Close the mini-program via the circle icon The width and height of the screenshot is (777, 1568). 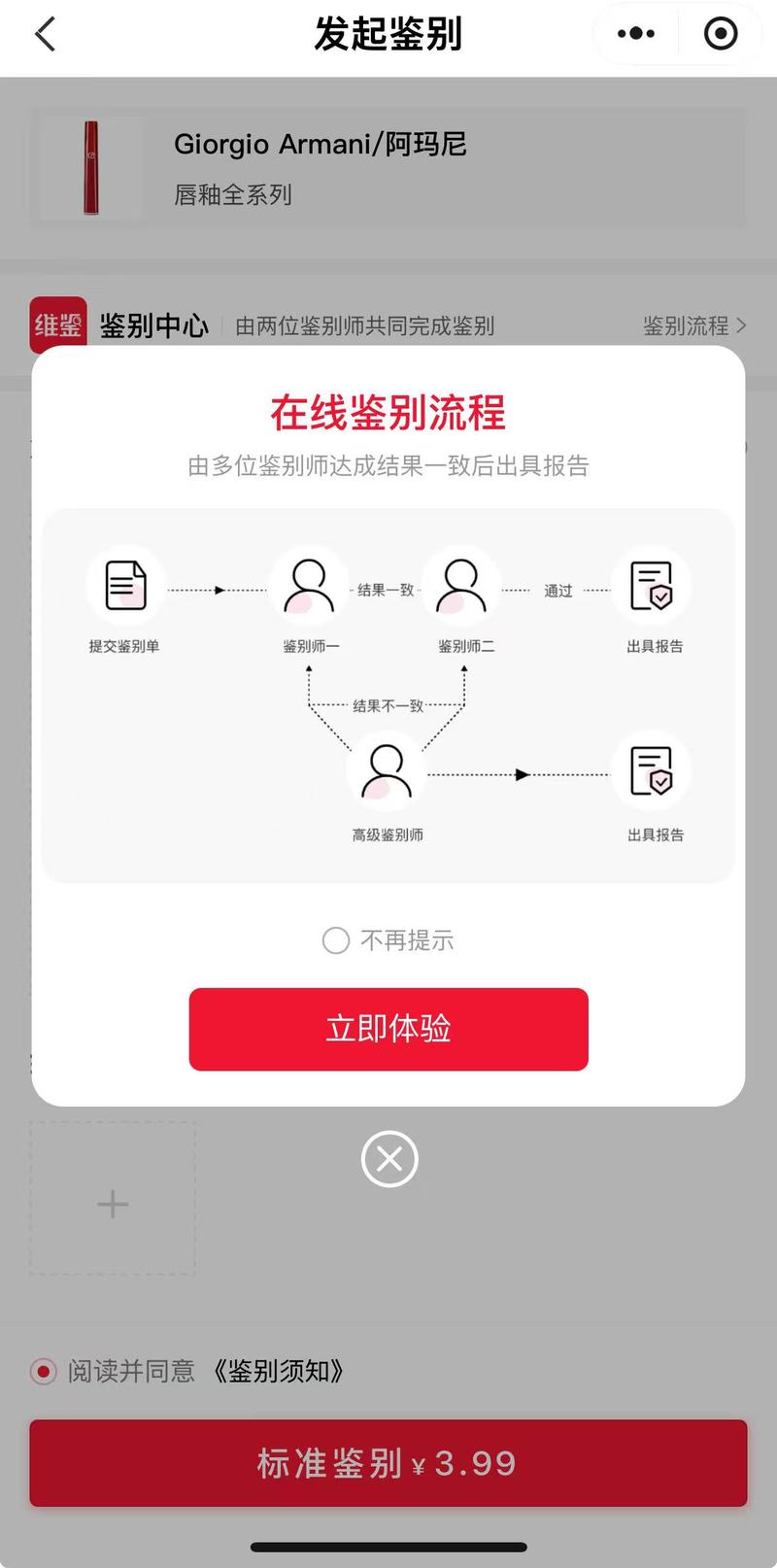[x=720, y=34]
